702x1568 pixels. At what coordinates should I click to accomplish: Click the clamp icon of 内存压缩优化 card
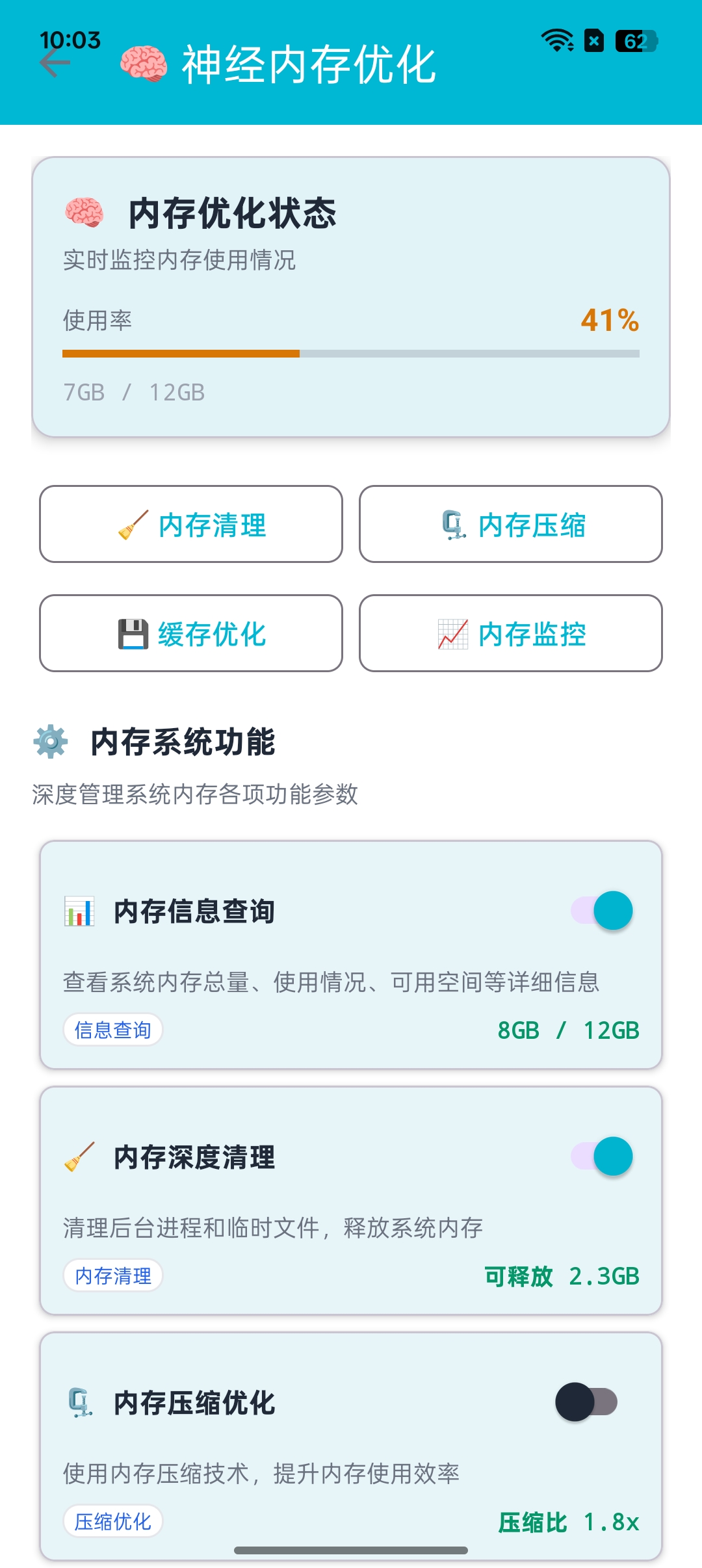(x=79, y=1402)
